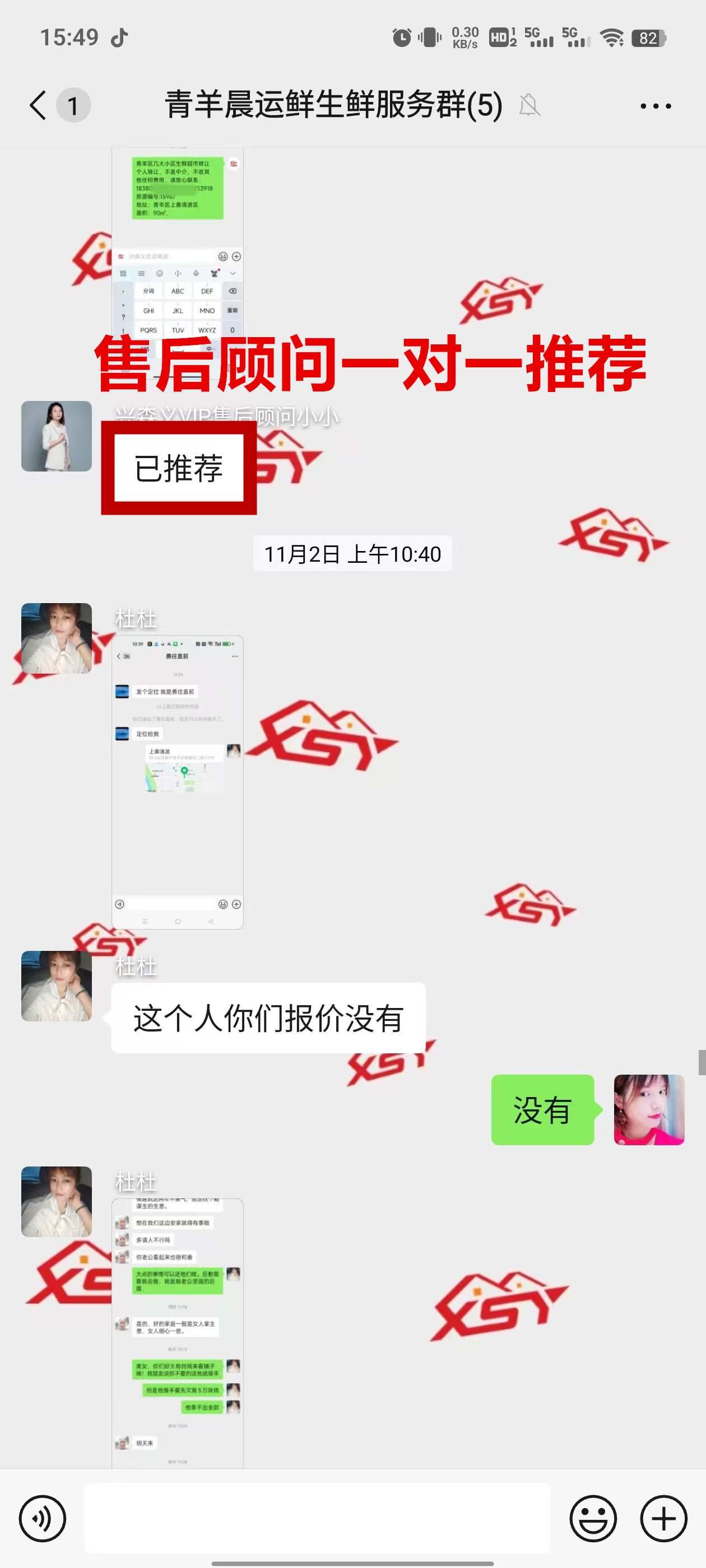Open the plus attachment menu
This screenshot has height=1568, width=706.
point(663,1518)
